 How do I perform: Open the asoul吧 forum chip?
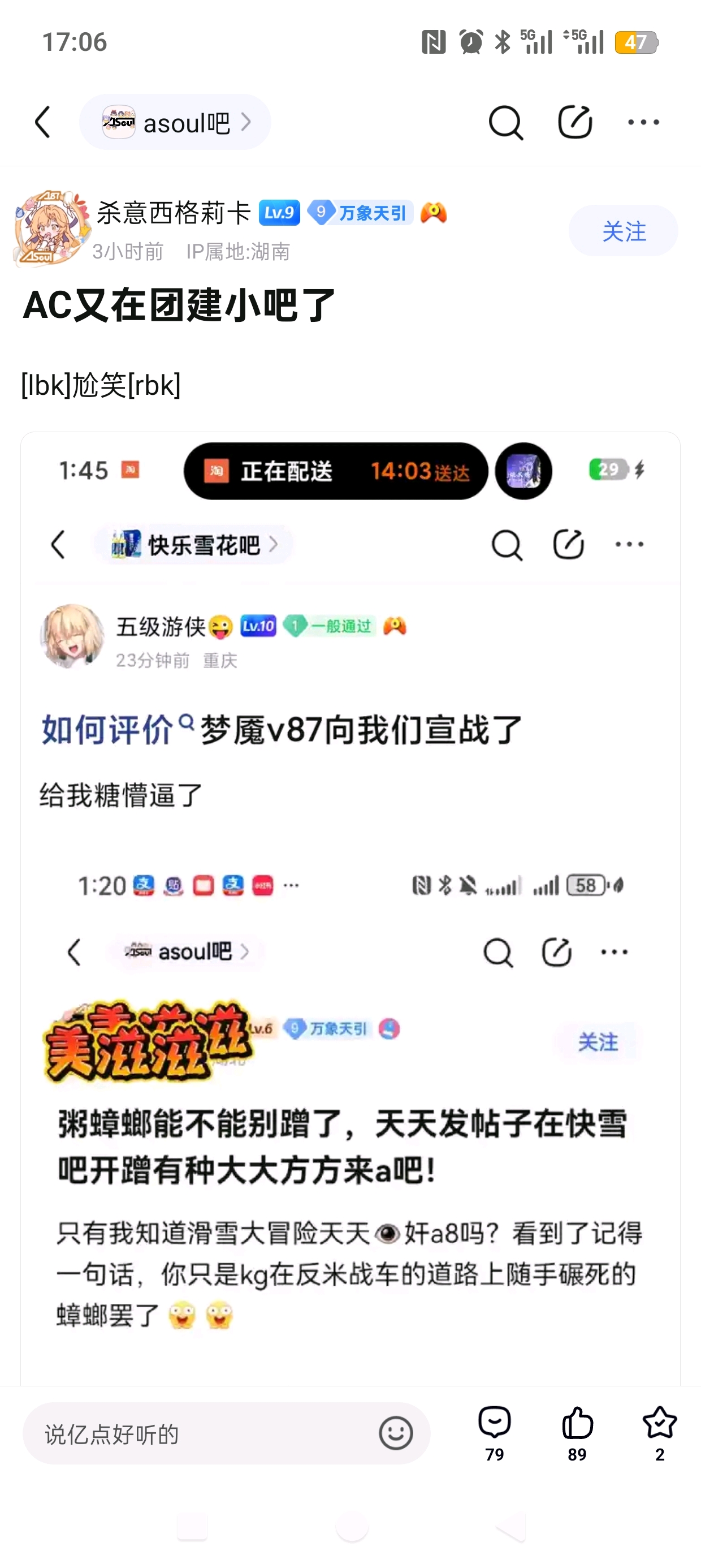[x=175, y=122]
